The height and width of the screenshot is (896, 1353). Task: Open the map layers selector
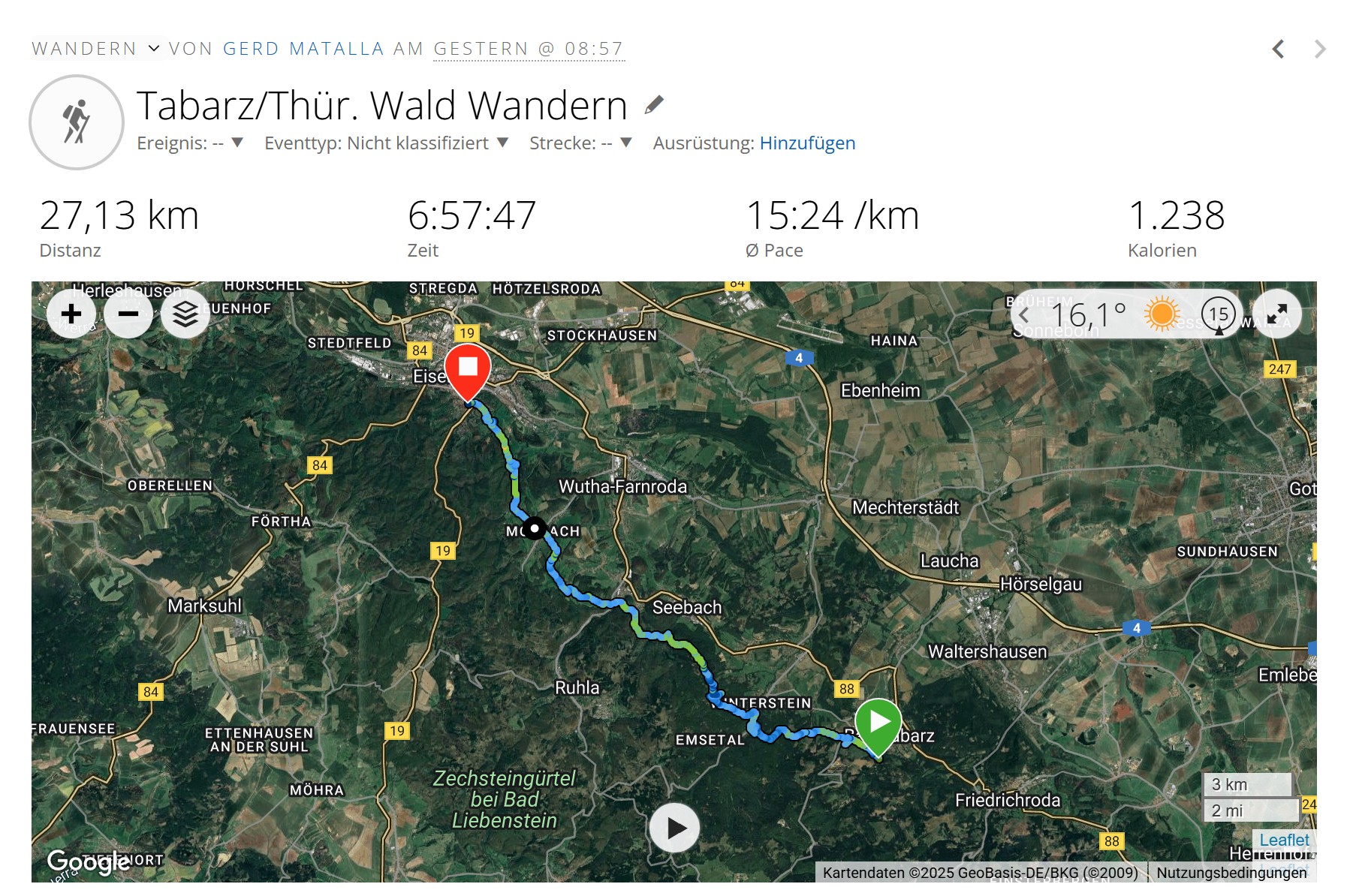185,314
